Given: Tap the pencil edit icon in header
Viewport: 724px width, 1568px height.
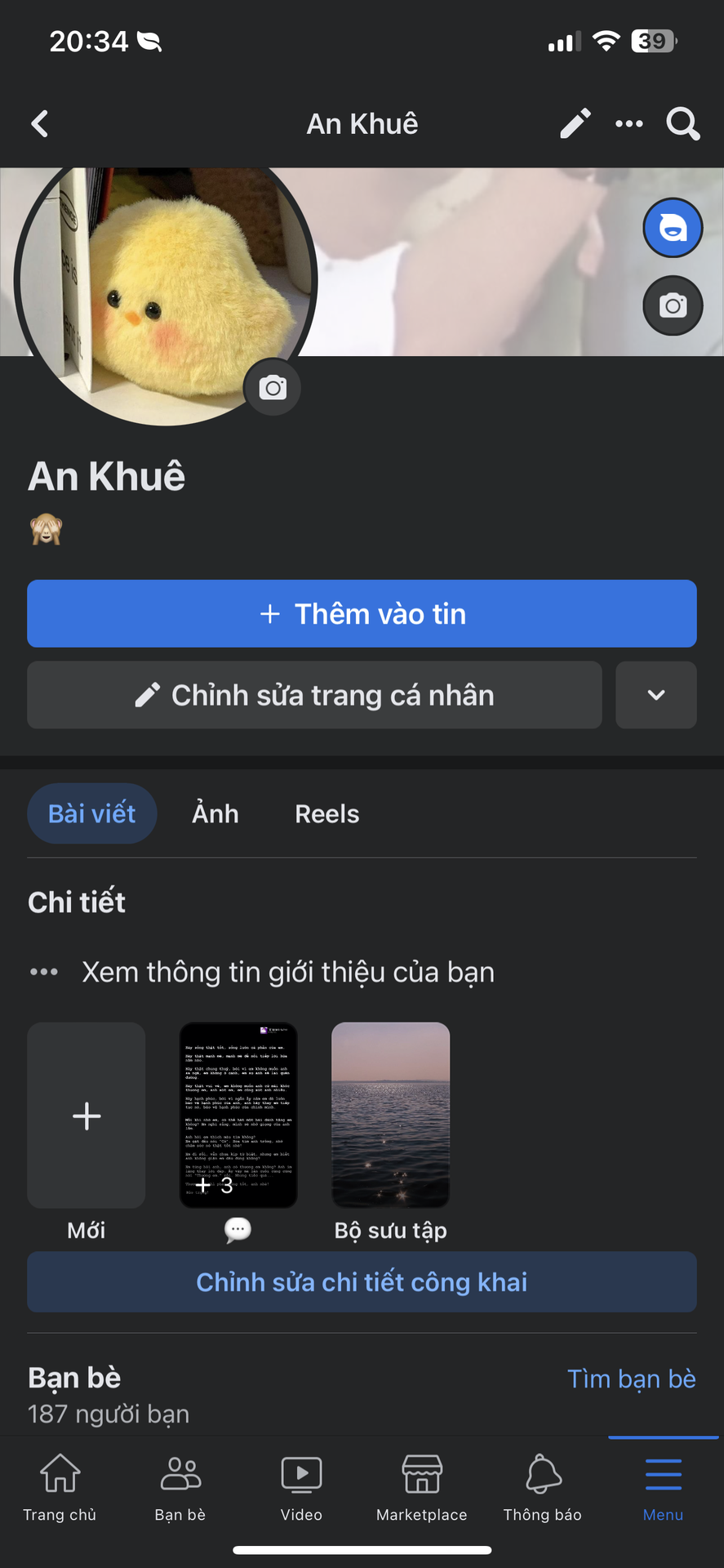Looking at the screenshot, I should (x=575, y=124).
